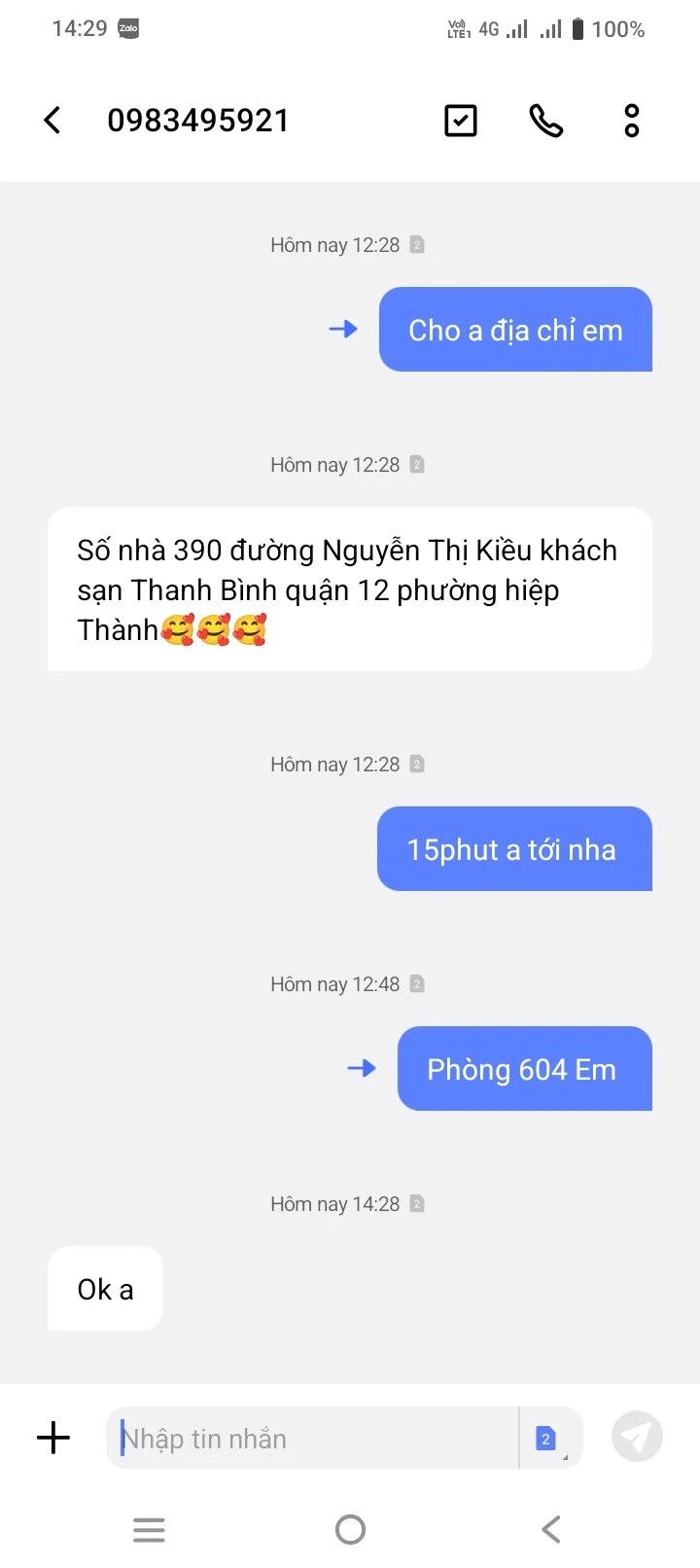Open the select messages checkbox icon
700x1568 pixels.
460,121
